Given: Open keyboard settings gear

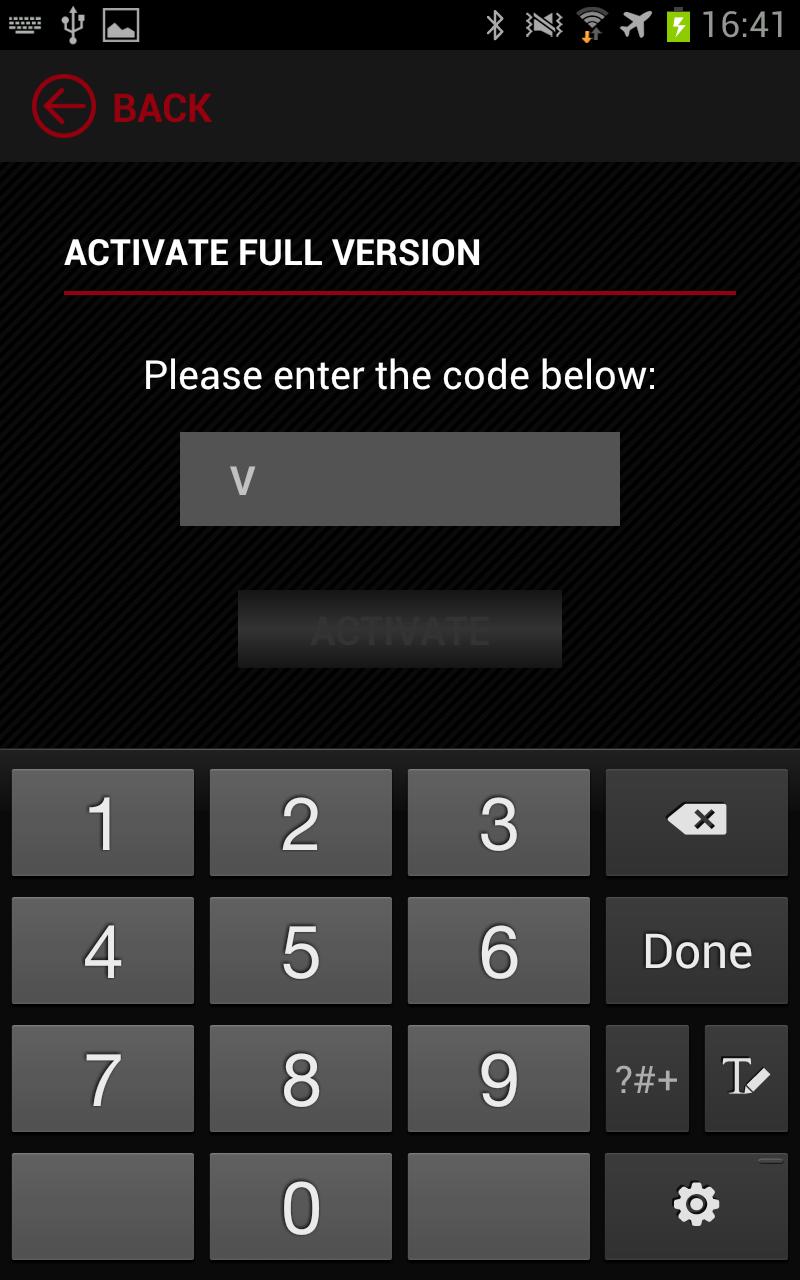Looking at the screenshot, I should coord(697,1205).
